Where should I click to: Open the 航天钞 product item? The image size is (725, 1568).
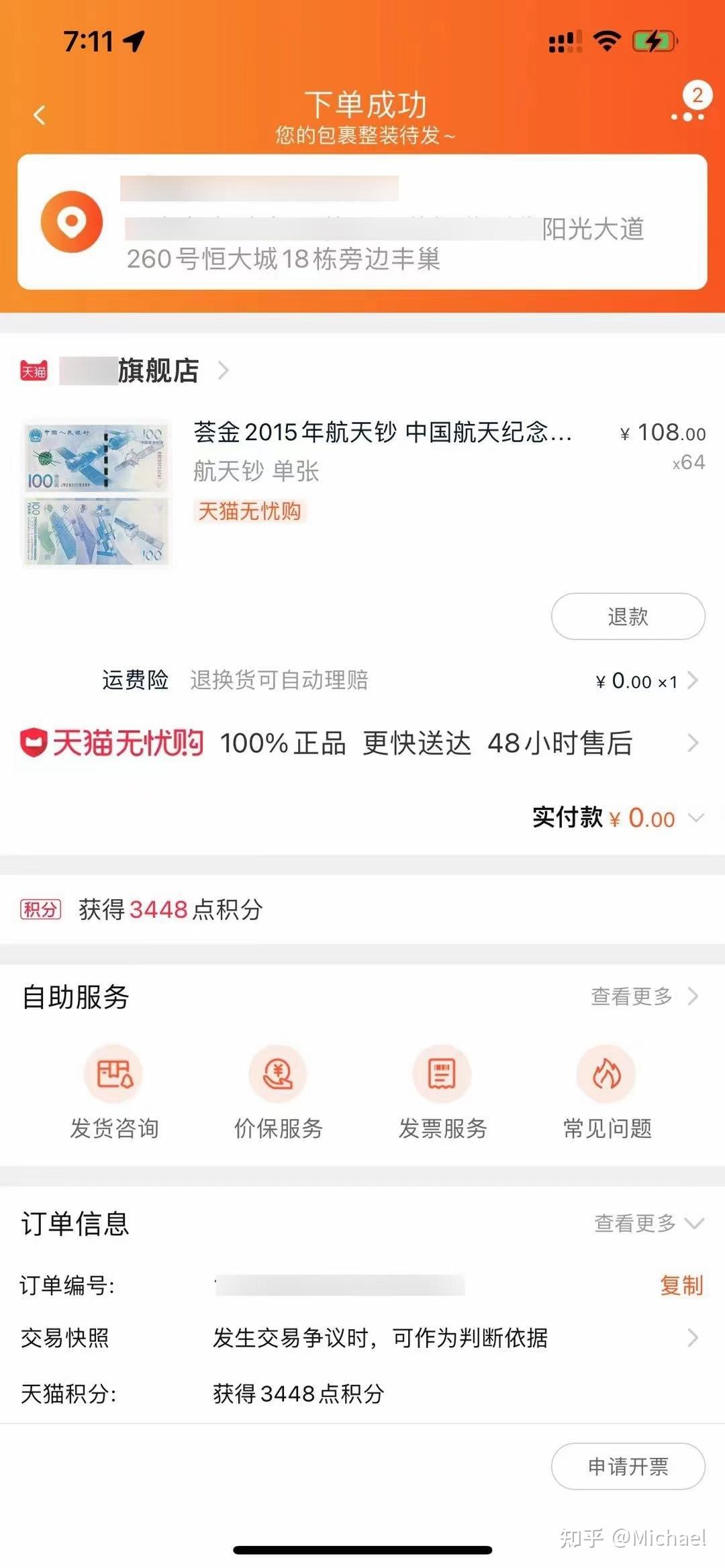362,494
